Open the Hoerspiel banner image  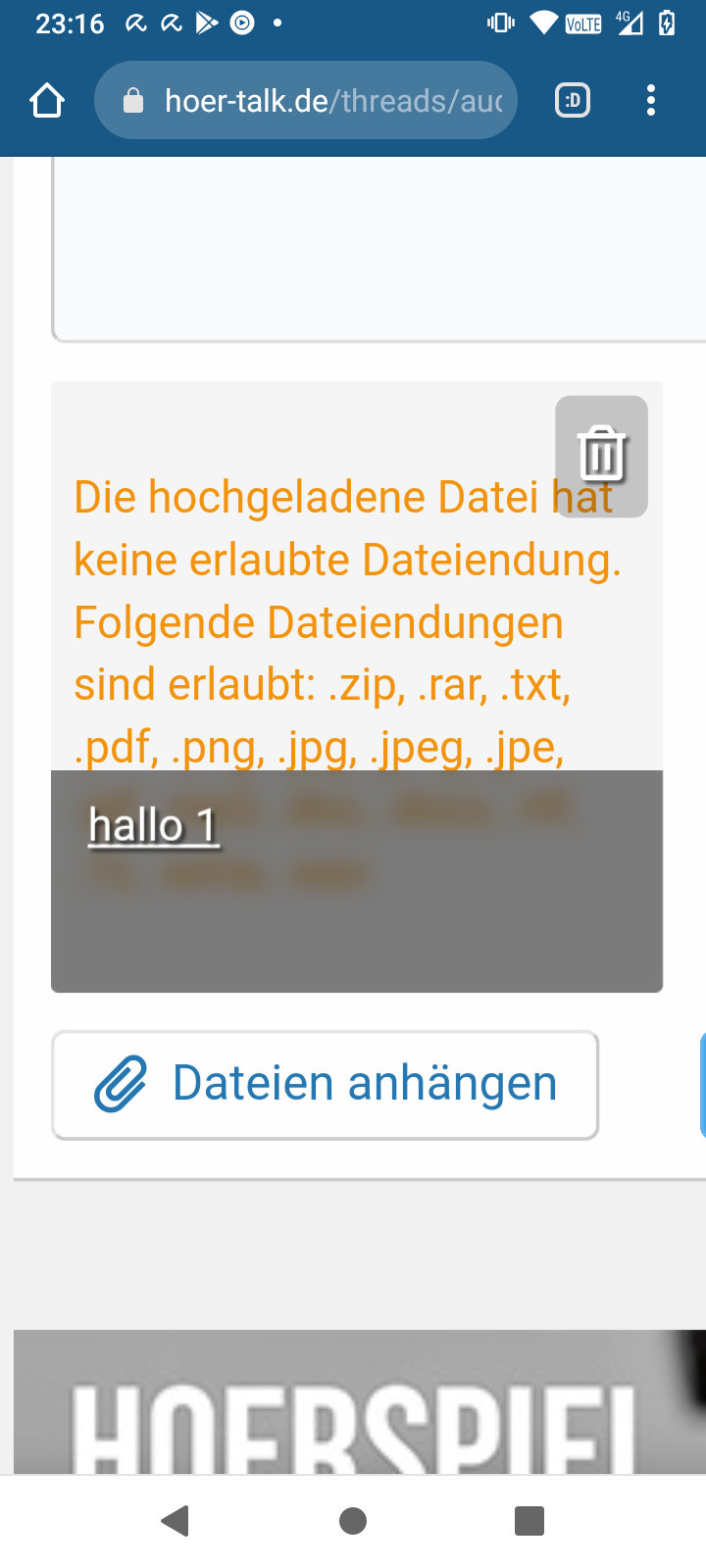coord(360,1401)
